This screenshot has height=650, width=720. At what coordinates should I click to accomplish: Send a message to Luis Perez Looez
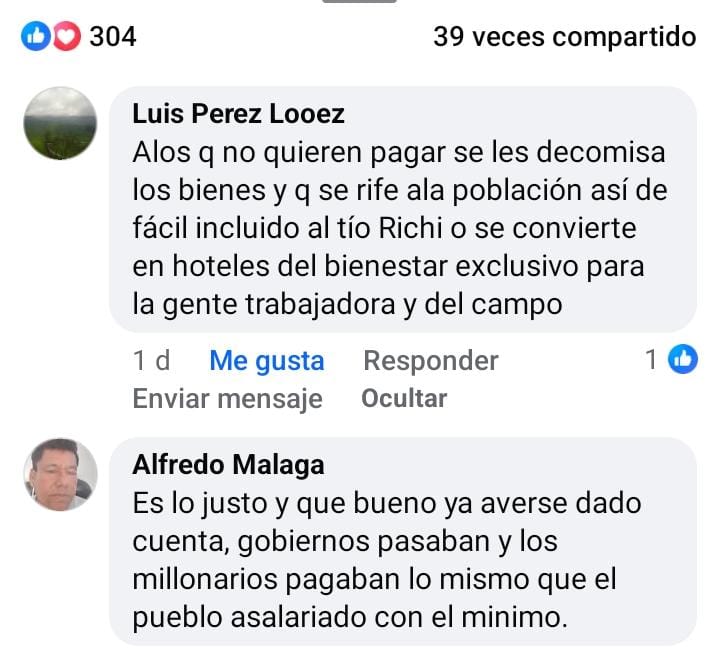tap(227, 398)
